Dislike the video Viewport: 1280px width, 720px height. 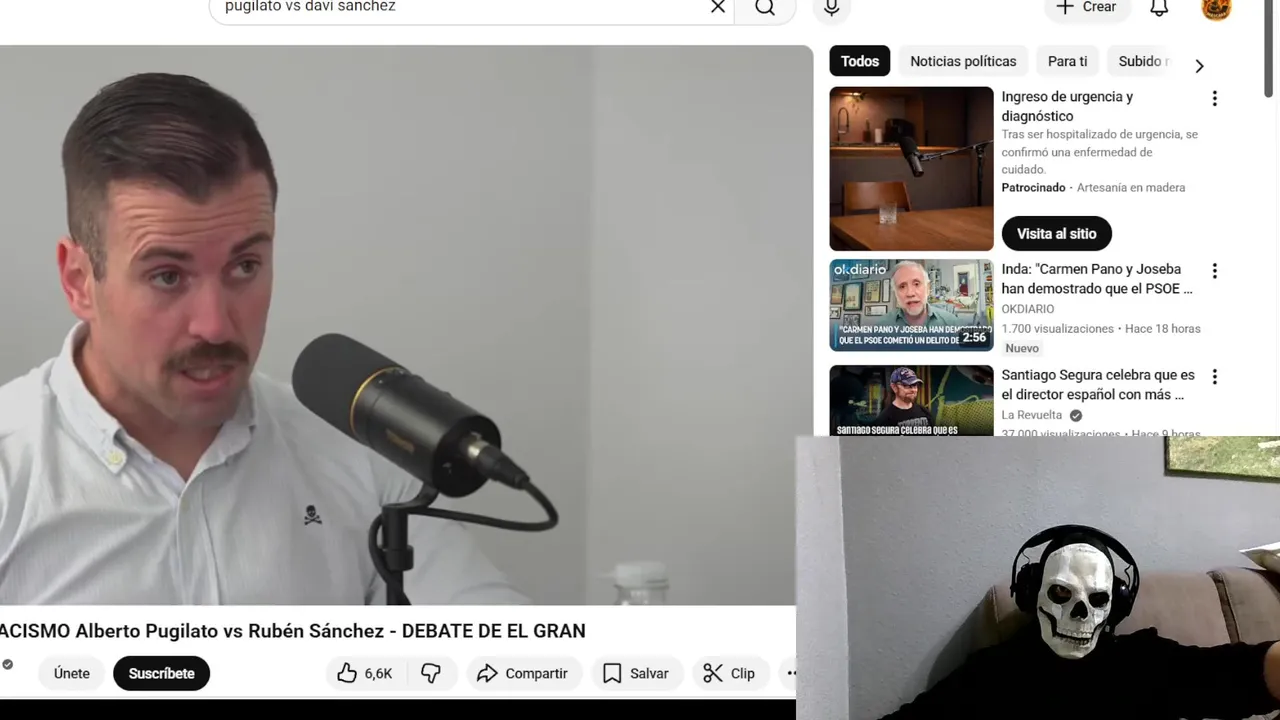[431, 673]
